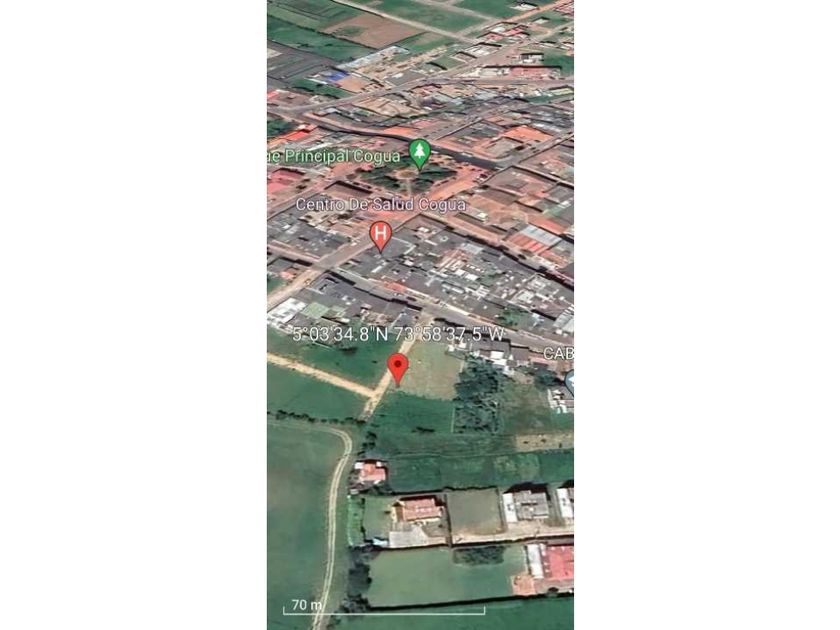Select the Centro De Salud Cogua marker

tap(380, 236)
